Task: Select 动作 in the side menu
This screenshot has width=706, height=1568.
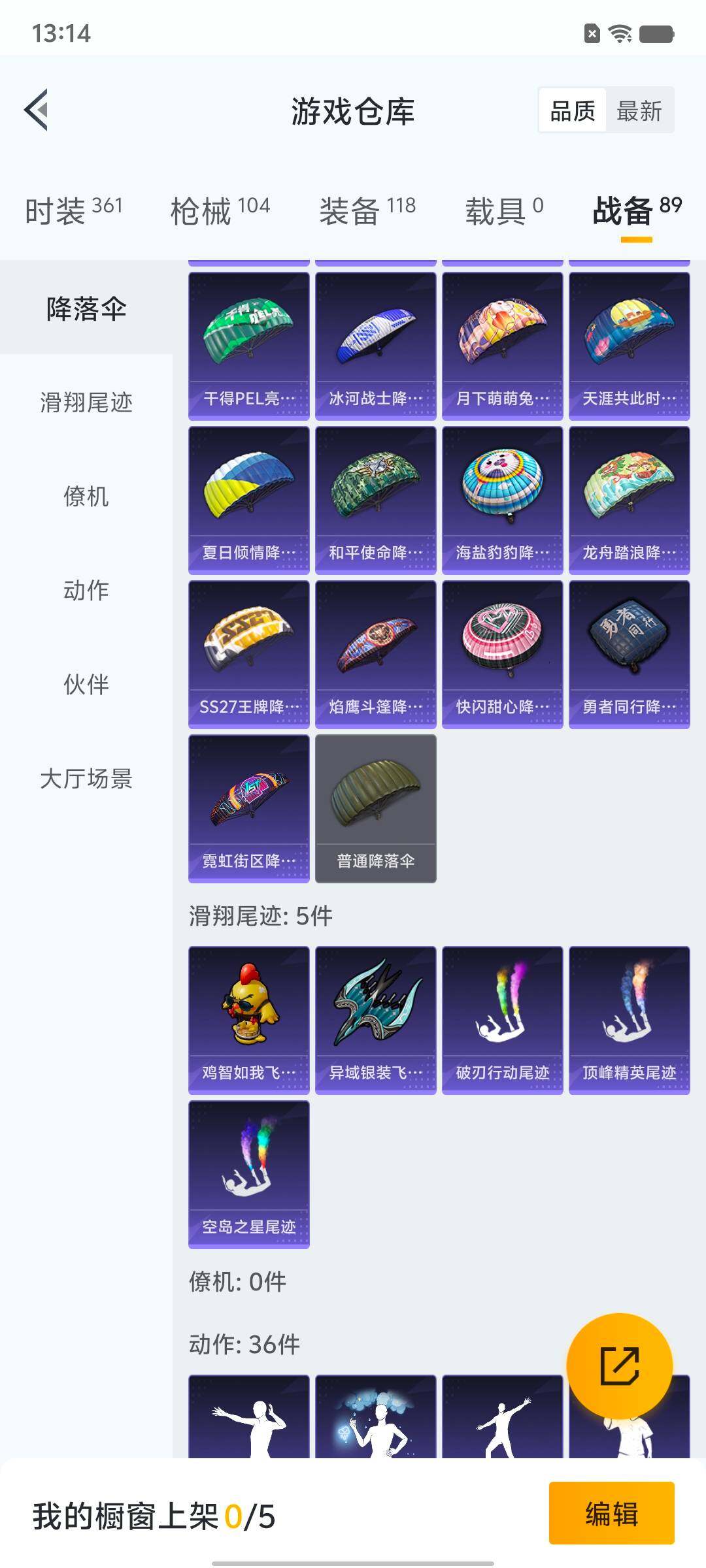Action: point(86,590)
